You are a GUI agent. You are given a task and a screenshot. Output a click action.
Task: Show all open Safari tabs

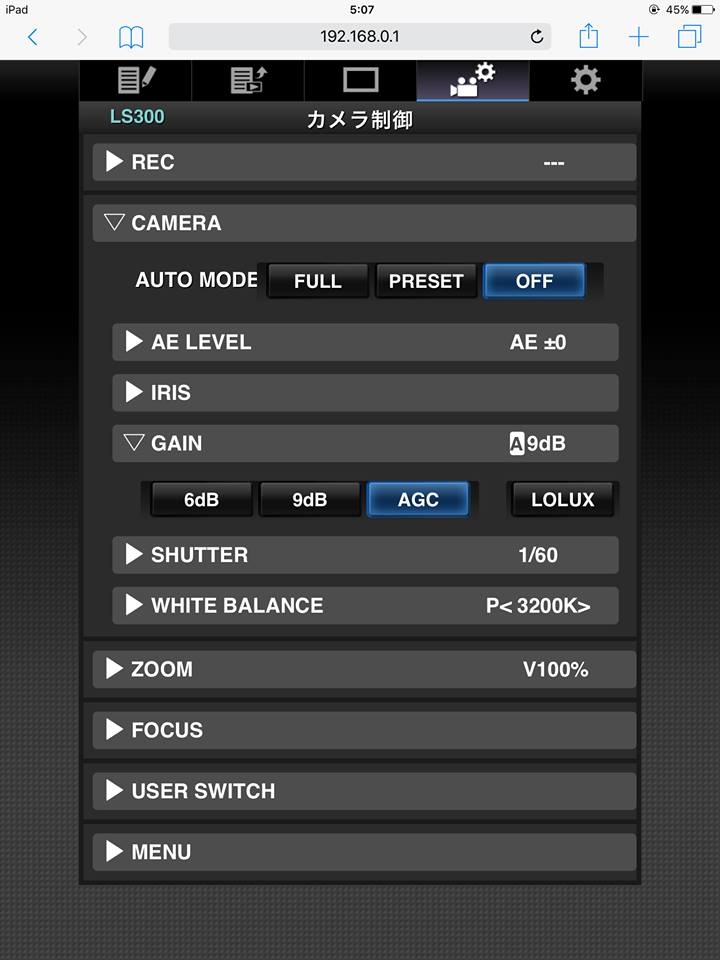pyautogui.click(x=689, y=37)
